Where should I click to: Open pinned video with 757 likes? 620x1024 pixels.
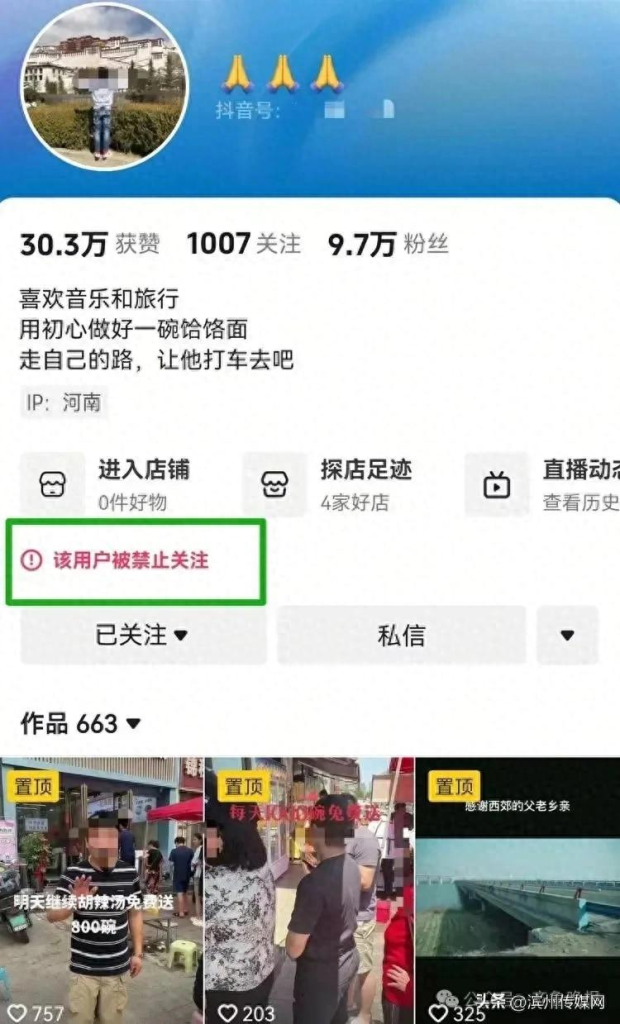tap(100, 890)
